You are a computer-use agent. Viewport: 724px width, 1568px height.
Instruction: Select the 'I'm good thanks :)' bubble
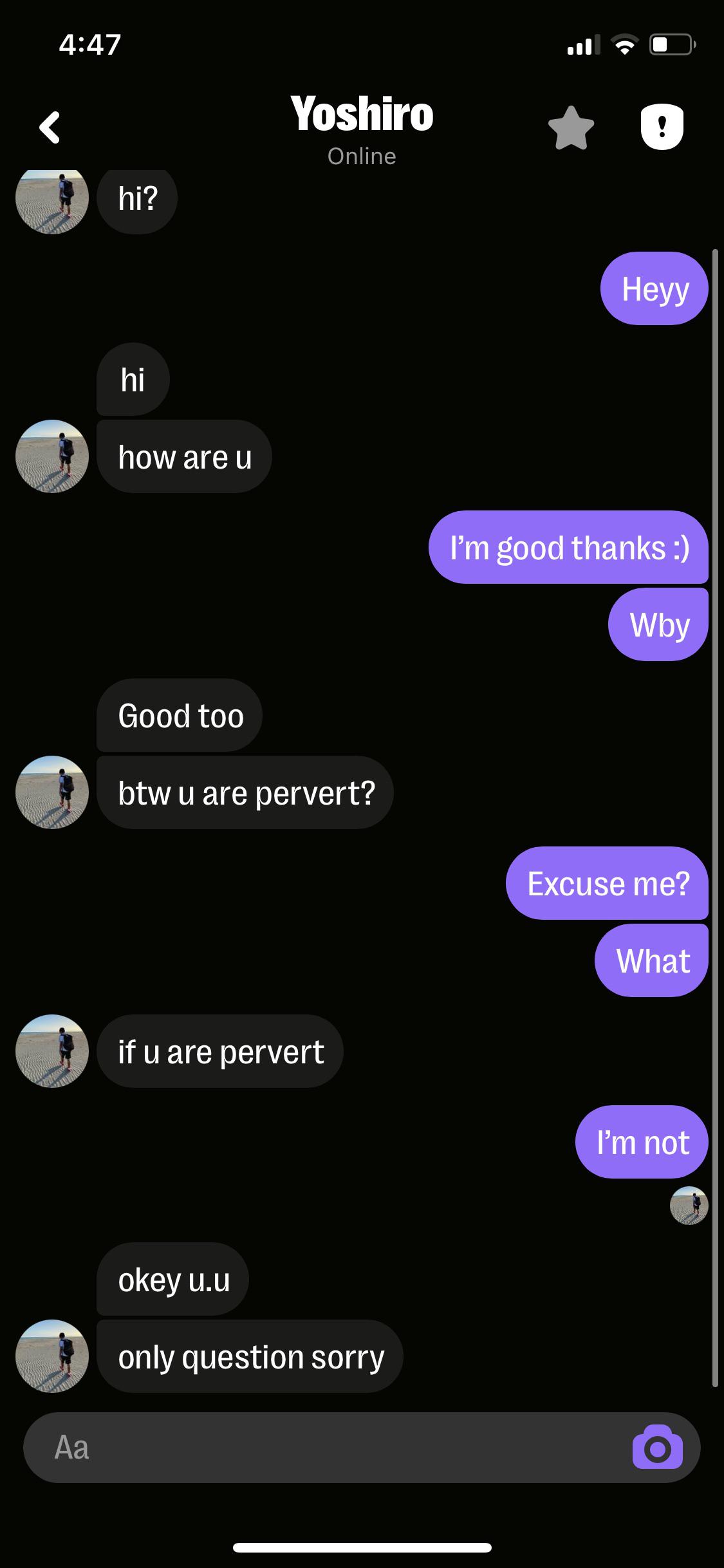click(x=569, y=549)
